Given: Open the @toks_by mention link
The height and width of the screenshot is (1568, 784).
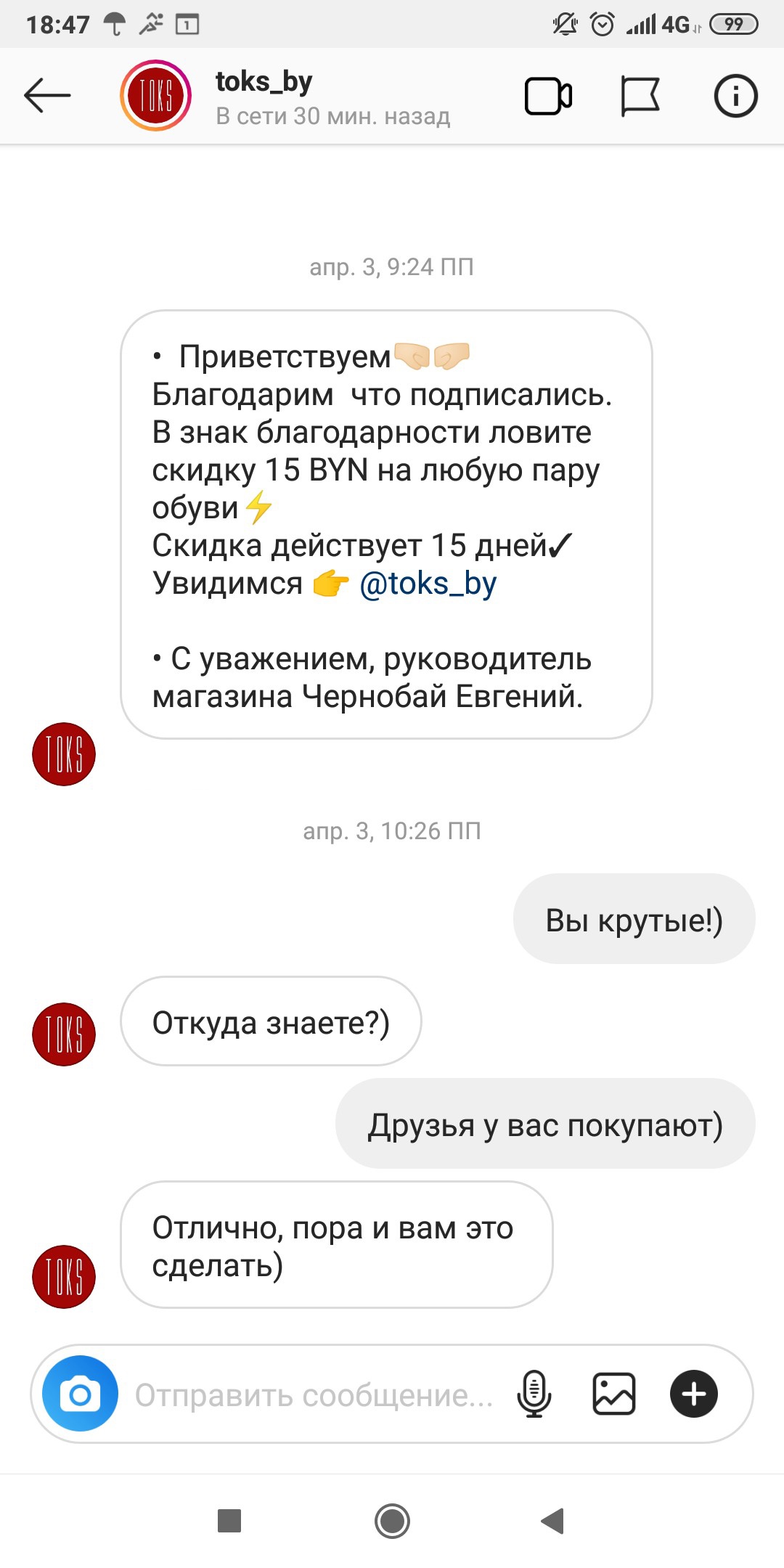Looking at the screenshot, I should (x=428, y=584).
